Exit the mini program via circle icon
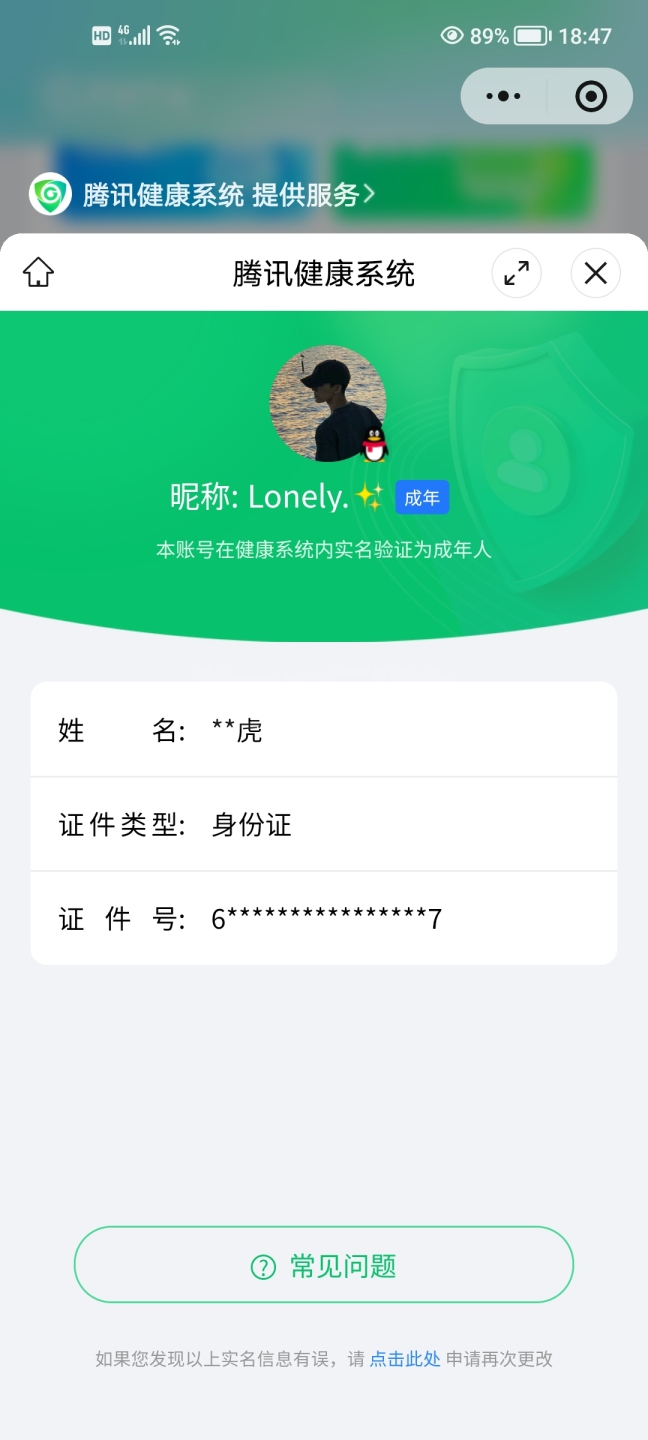 point(591,97)
